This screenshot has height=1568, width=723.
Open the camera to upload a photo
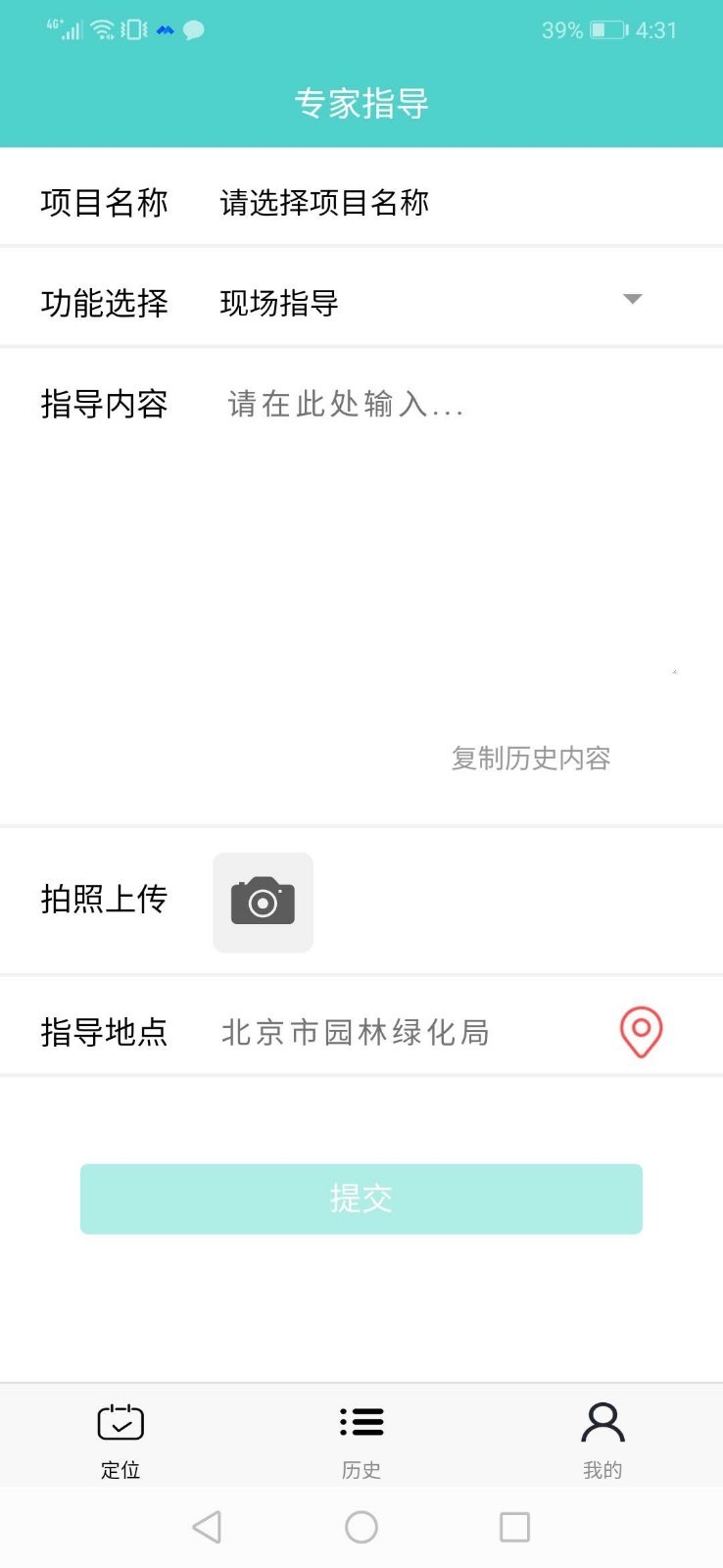[263, 902]
